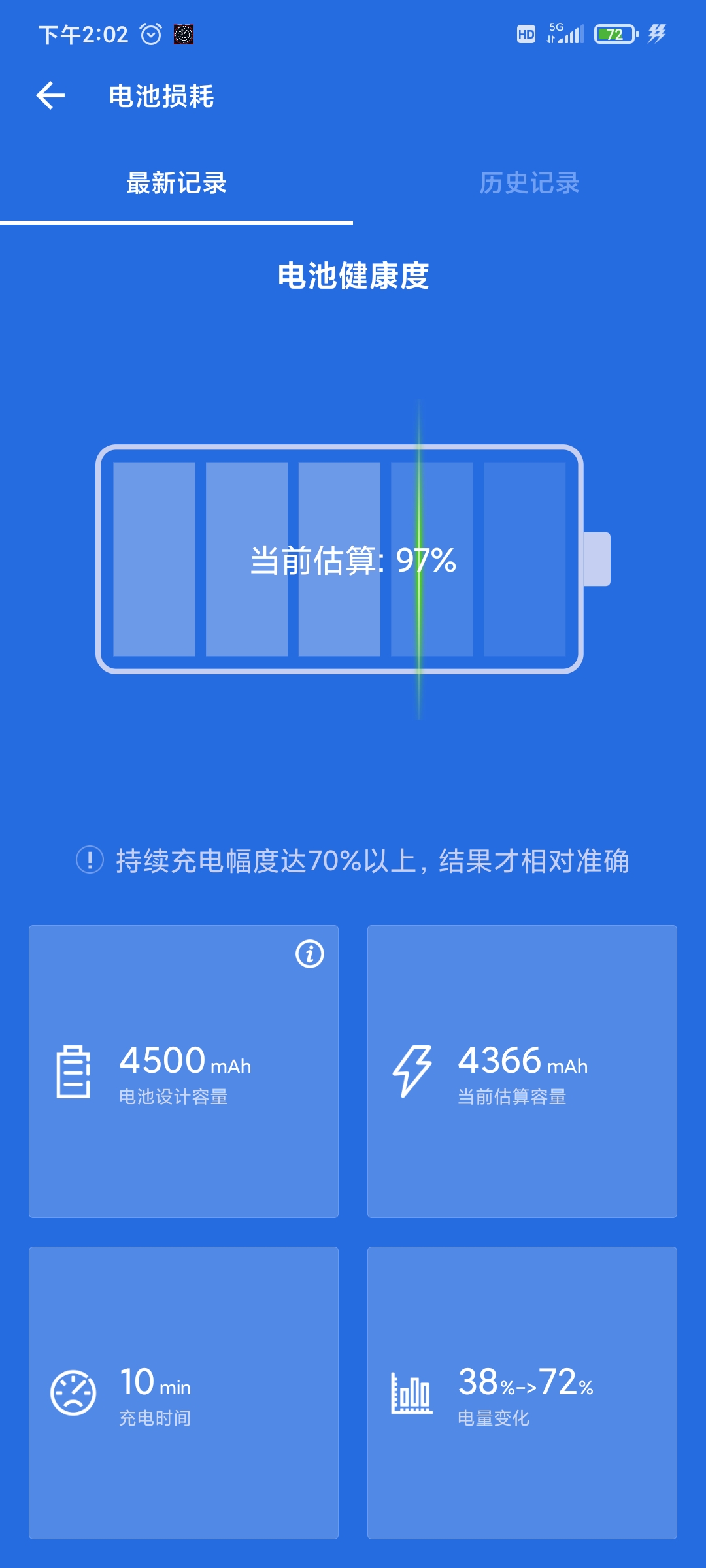Screen dimensions: 706x1568
Task: Switch to the 历史记录 tab
Action: click(x=529, y=183)
